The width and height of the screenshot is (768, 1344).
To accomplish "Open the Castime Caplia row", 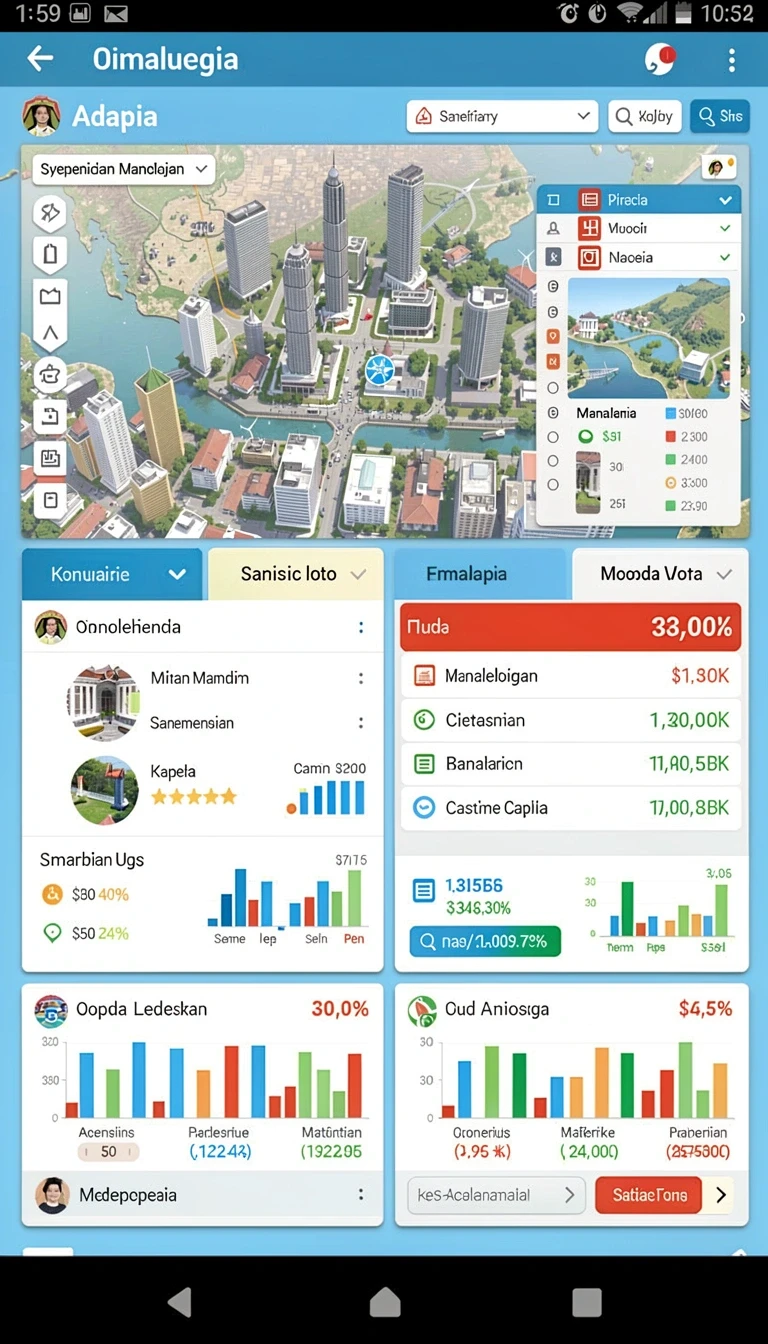I will tap(571, 808).
